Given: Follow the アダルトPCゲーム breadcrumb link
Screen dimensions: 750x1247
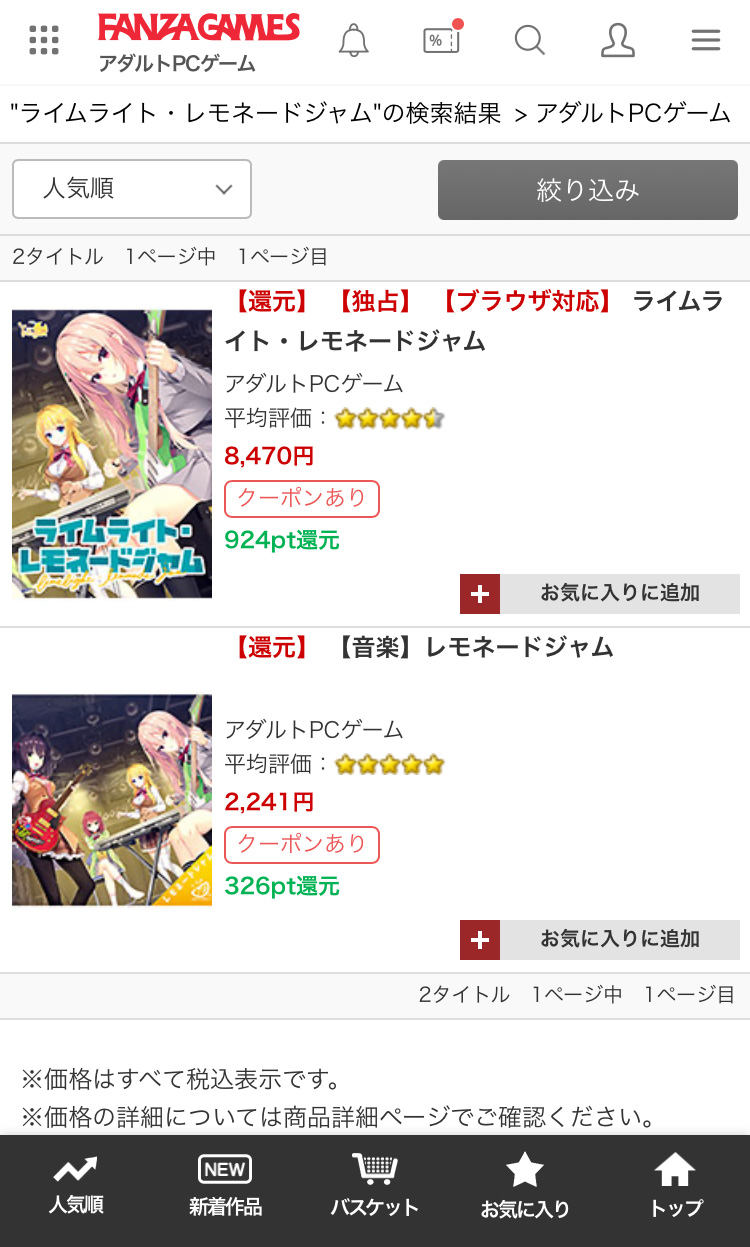Looking at the screenshot, I should pyautogui.click(x=633, y=113).
